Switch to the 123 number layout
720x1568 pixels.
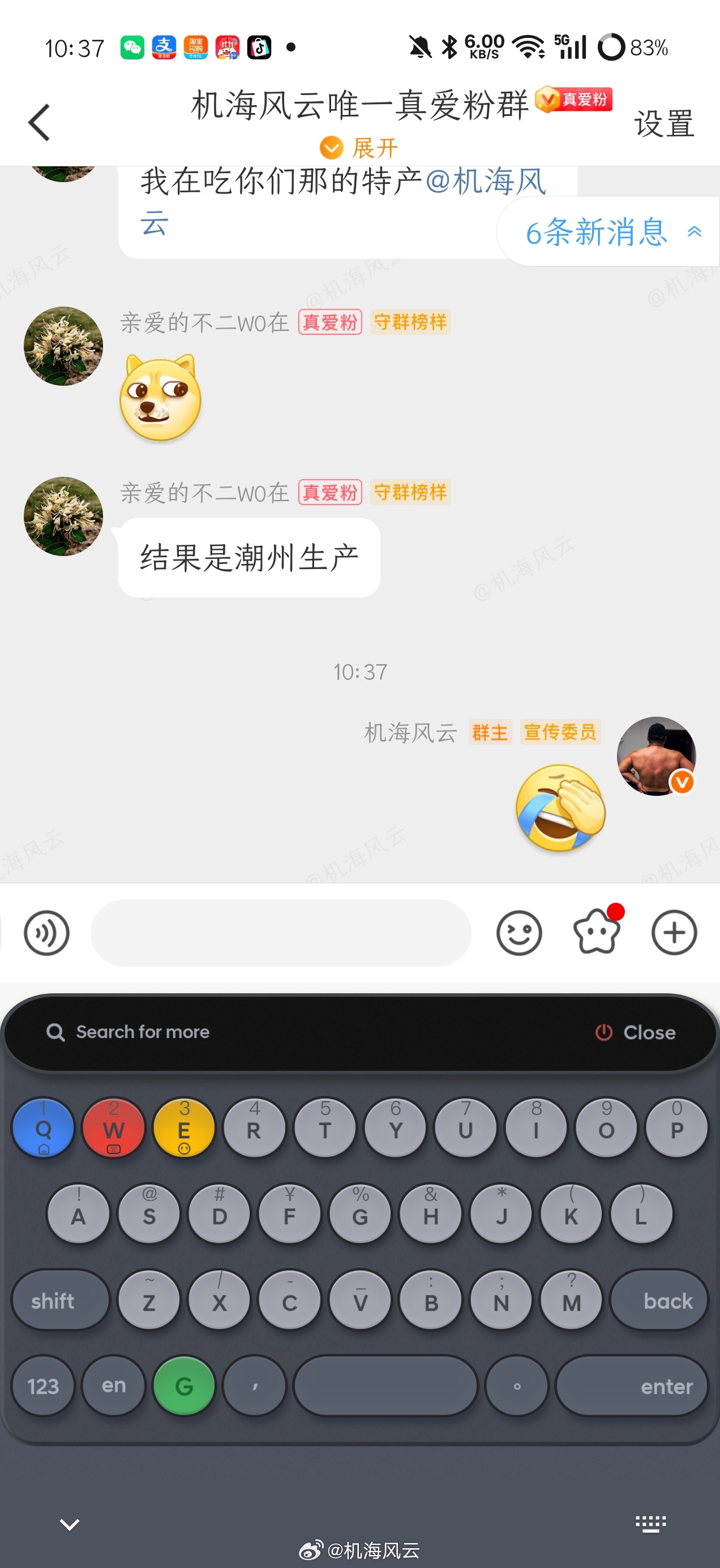(x=42, y=1386)
